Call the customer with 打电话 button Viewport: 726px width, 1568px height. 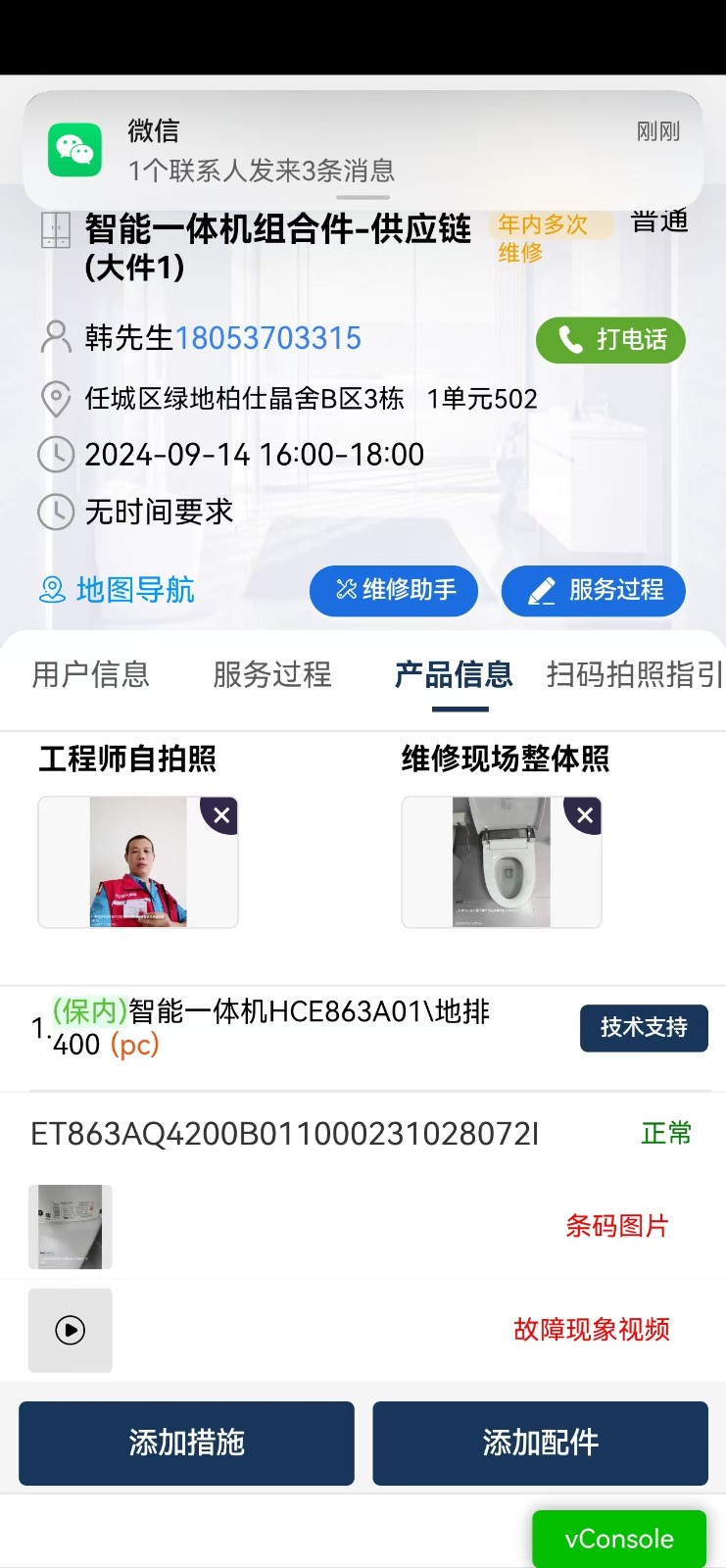coord(610,340)
